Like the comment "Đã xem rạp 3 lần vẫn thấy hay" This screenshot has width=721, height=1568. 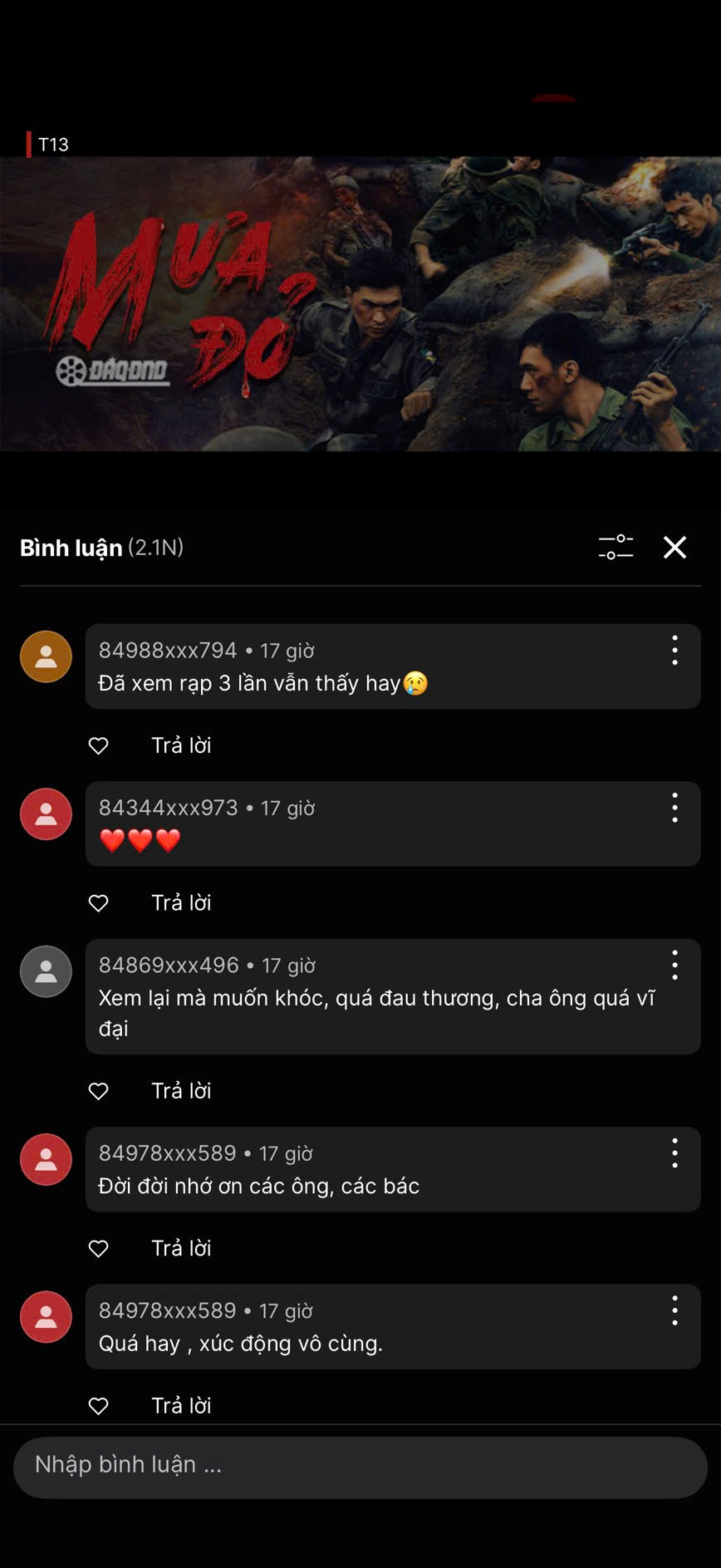click(98, 745)
